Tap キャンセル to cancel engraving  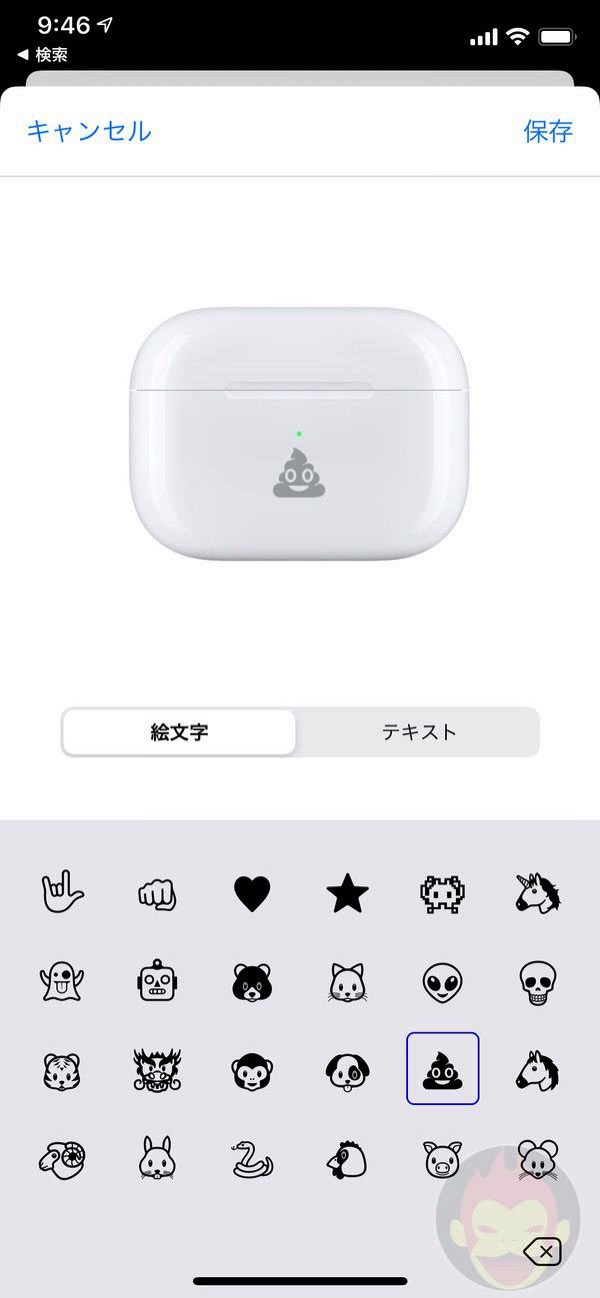tap(89, 131)
